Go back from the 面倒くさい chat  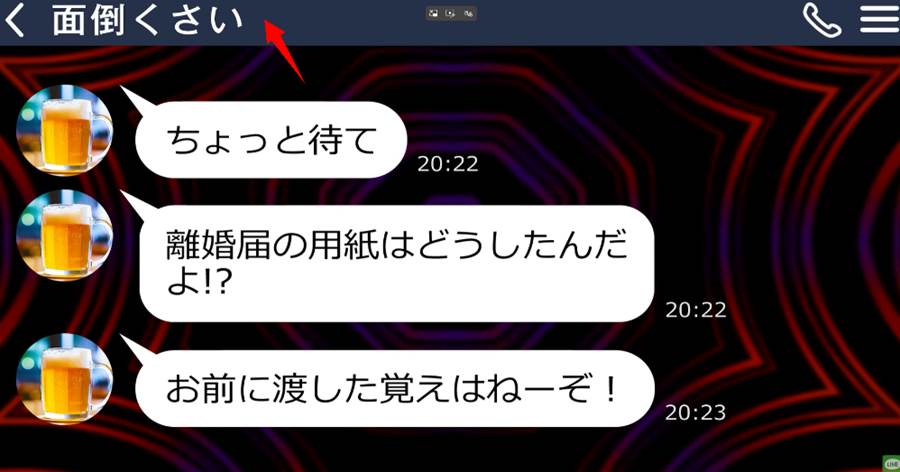coord(14,21)
